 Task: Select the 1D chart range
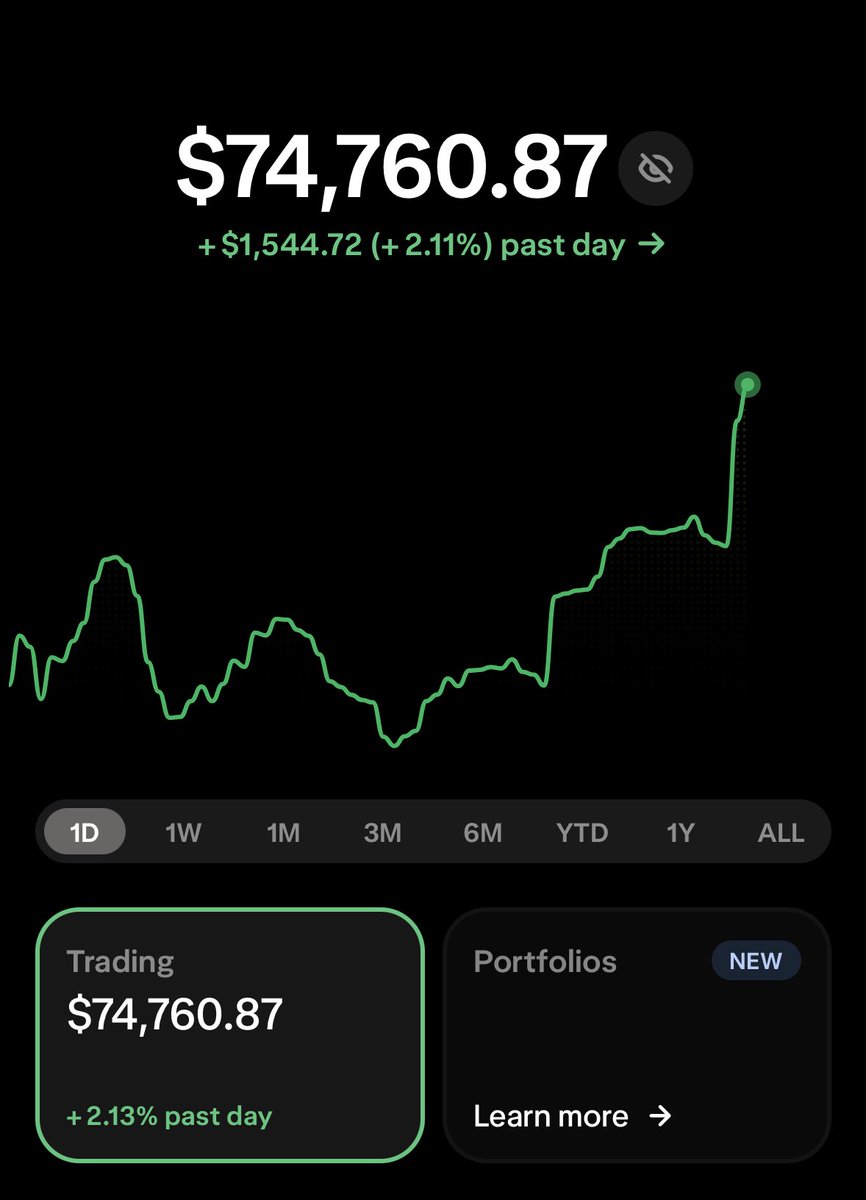coord(85,832)
